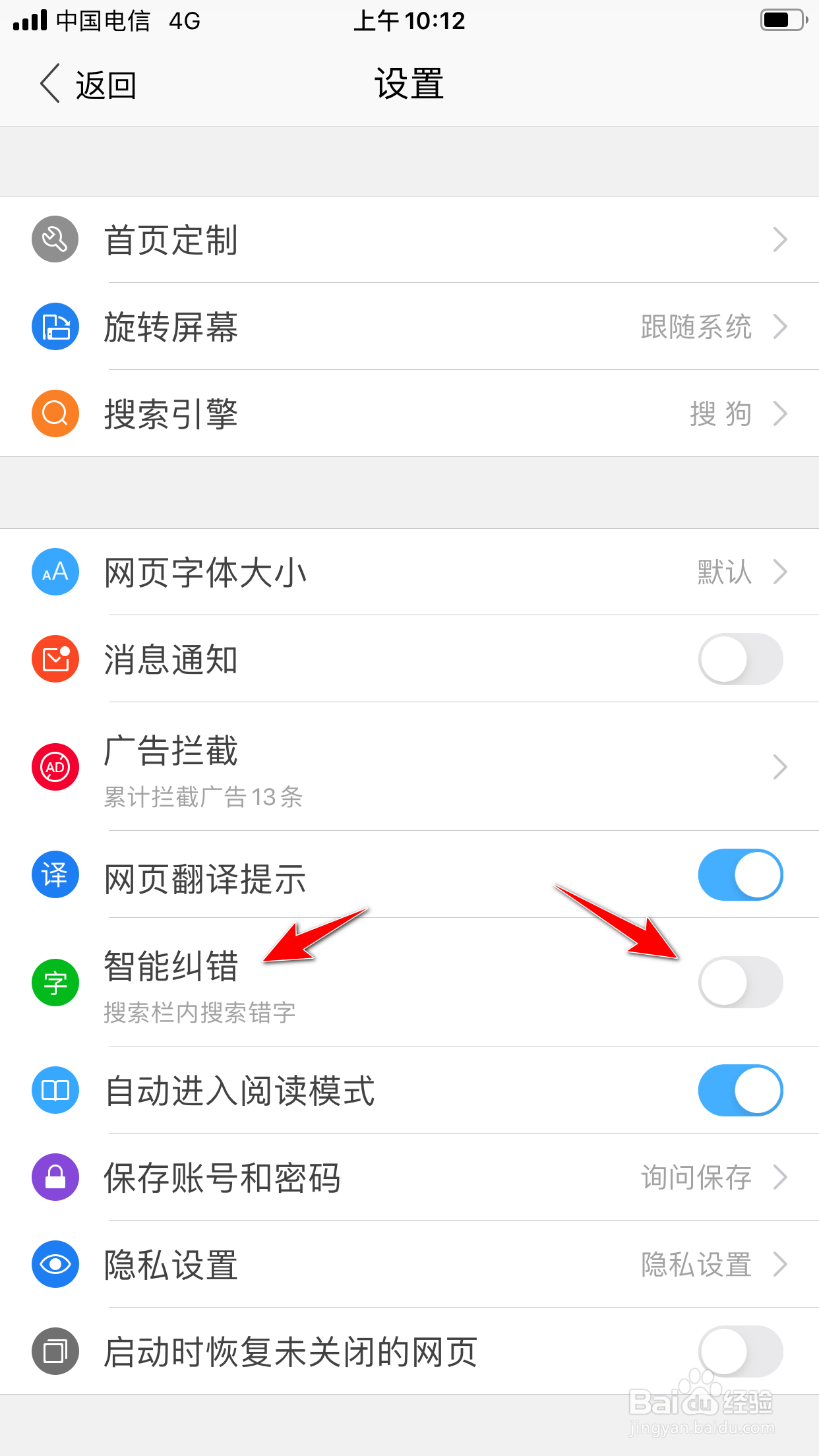Click the 网页字体大小 AA icon
This screenshot has height=1456, width=819.
[55, 572]
